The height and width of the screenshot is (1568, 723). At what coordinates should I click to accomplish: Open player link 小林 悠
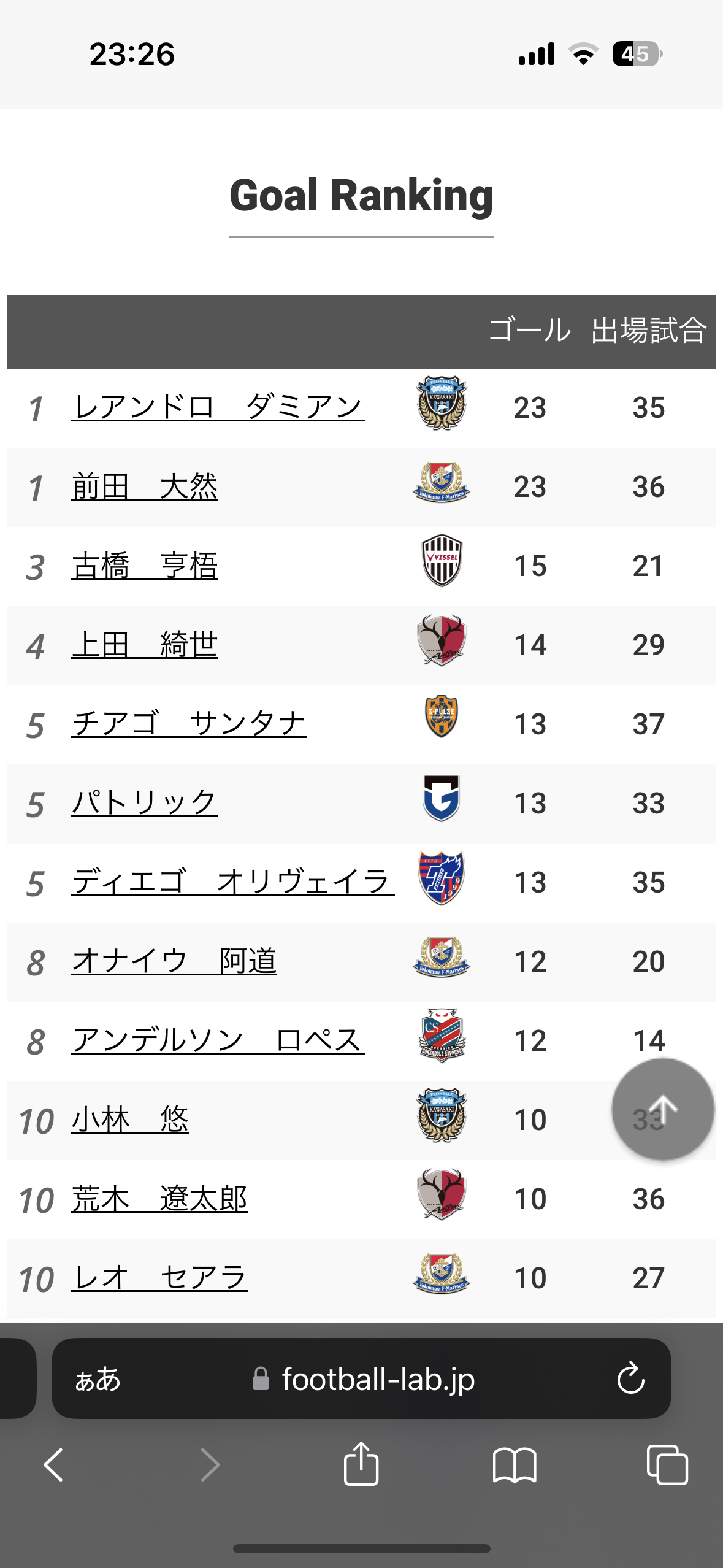(130, 1120)
